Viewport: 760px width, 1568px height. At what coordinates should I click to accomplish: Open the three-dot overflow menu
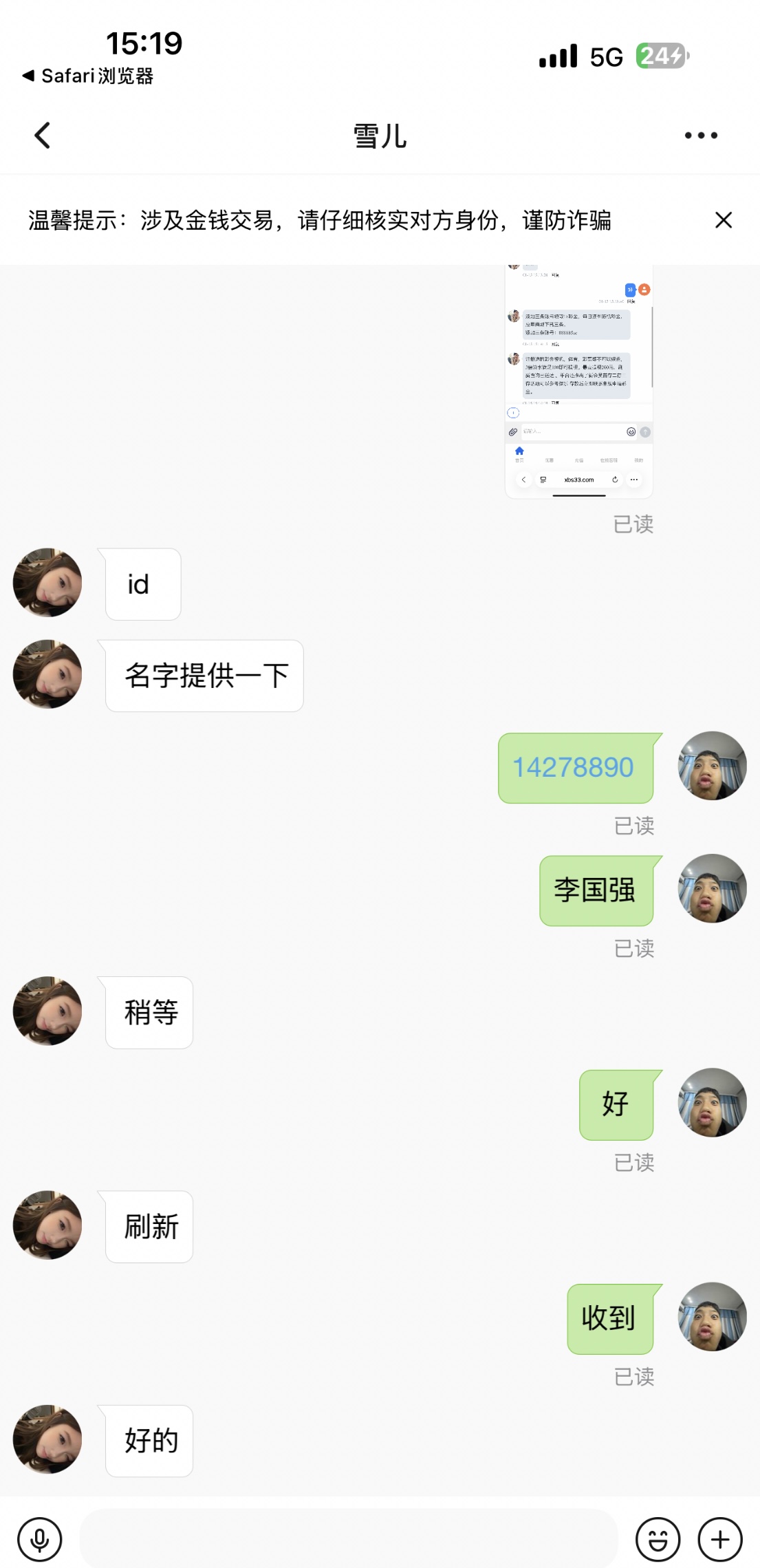701,136
